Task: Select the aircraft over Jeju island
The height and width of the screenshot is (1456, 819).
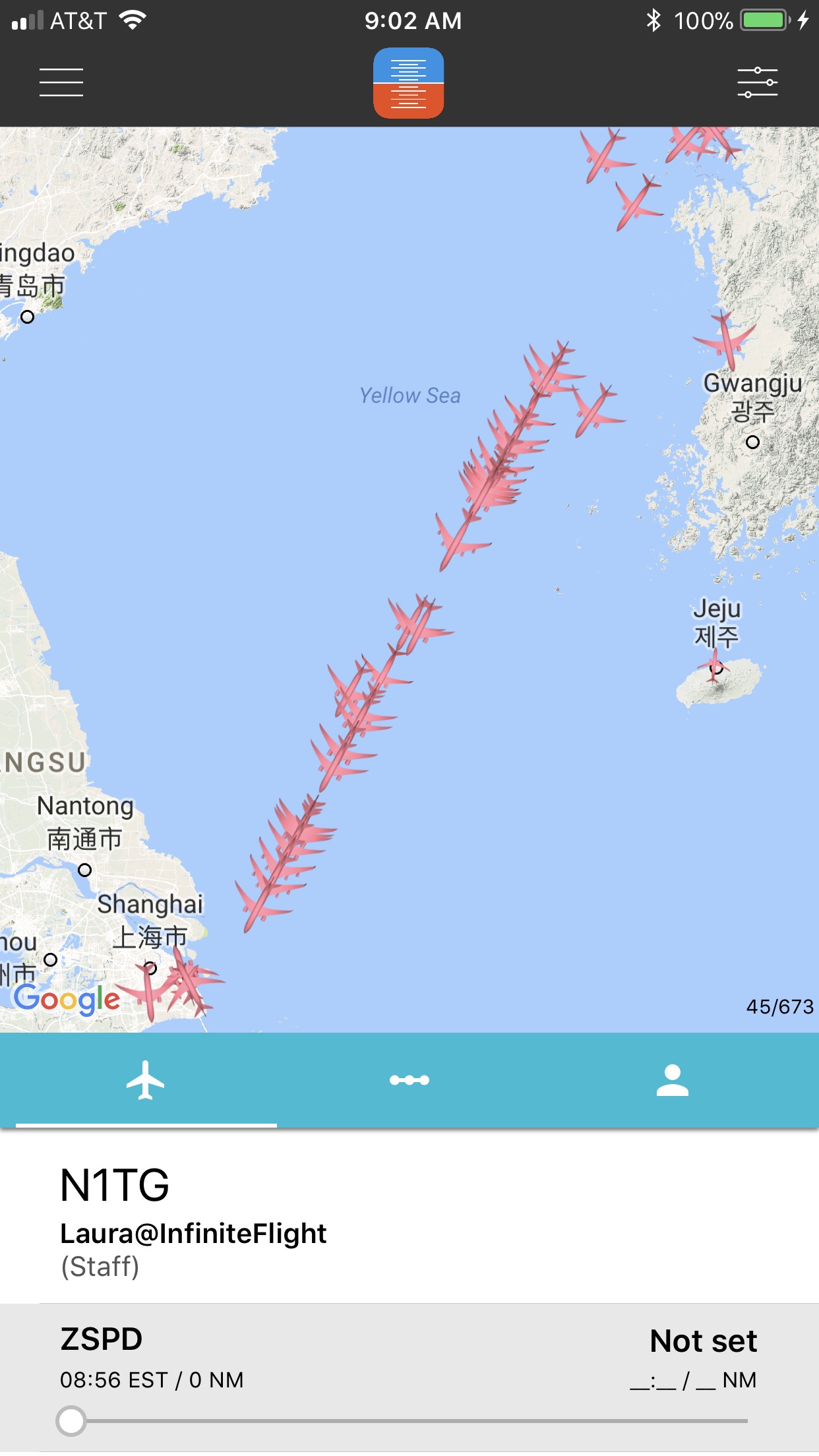Action: pyautogui.click(x=713, y=665)
